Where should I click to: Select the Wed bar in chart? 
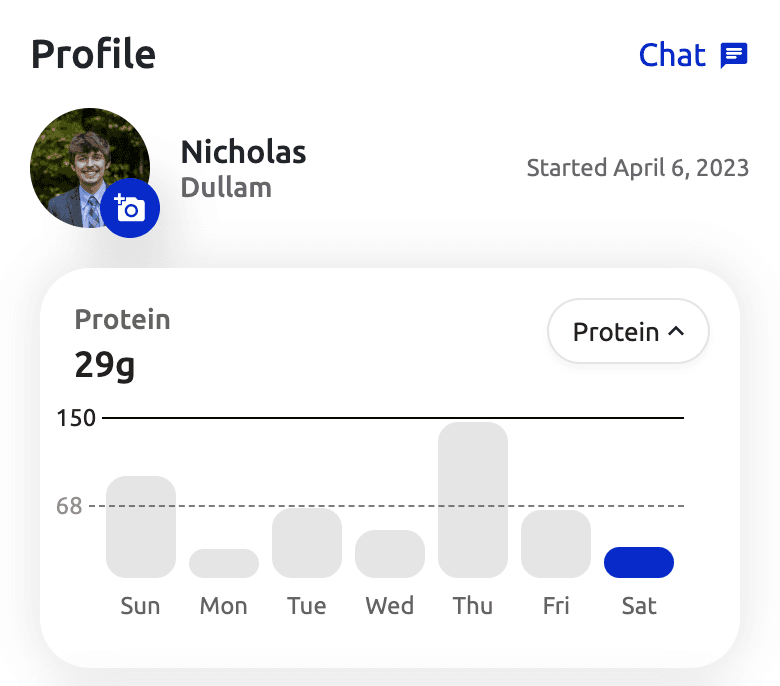point(390,554)
